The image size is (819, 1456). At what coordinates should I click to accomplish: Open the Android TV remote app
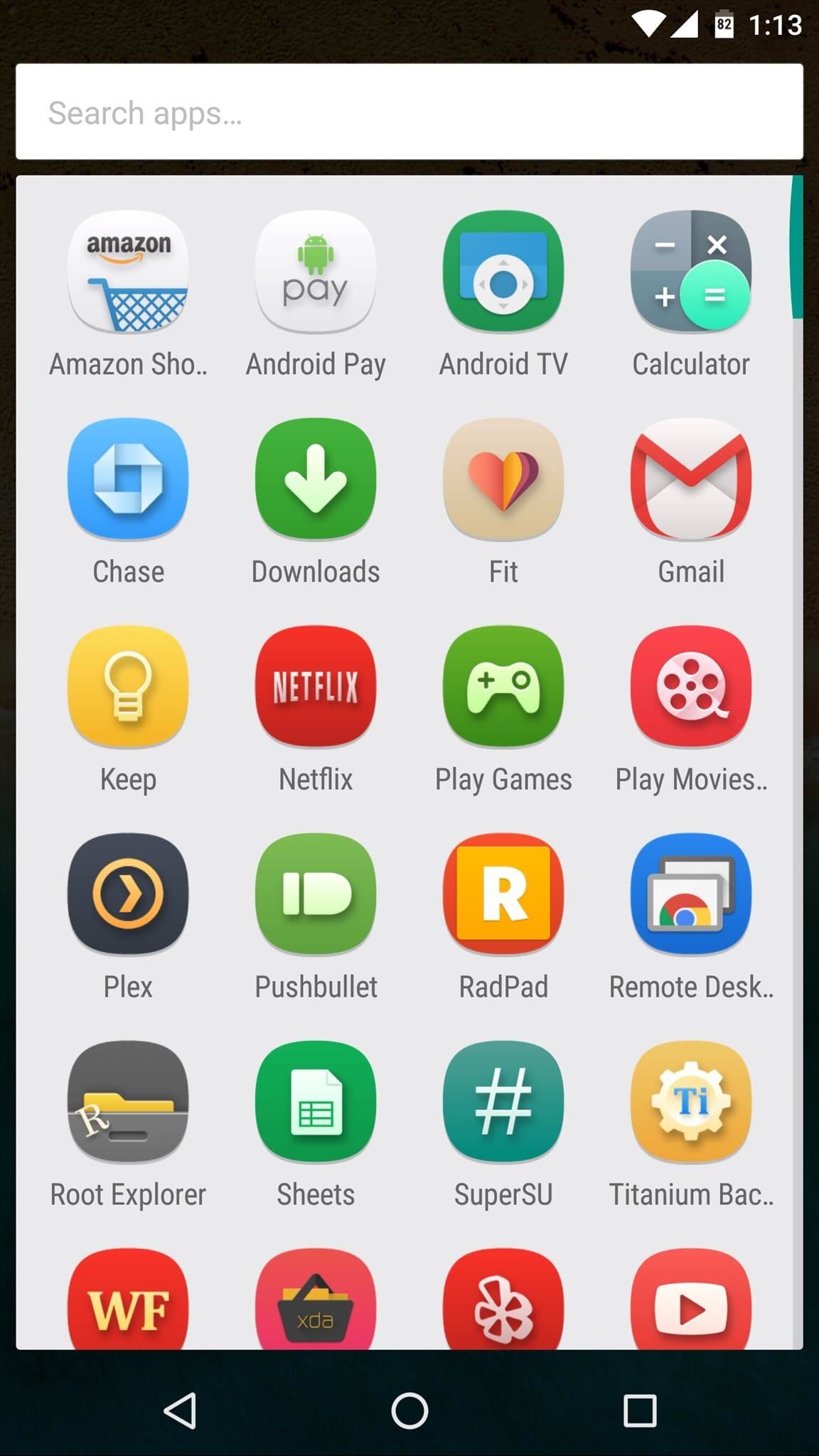click(x=503, y=274)
